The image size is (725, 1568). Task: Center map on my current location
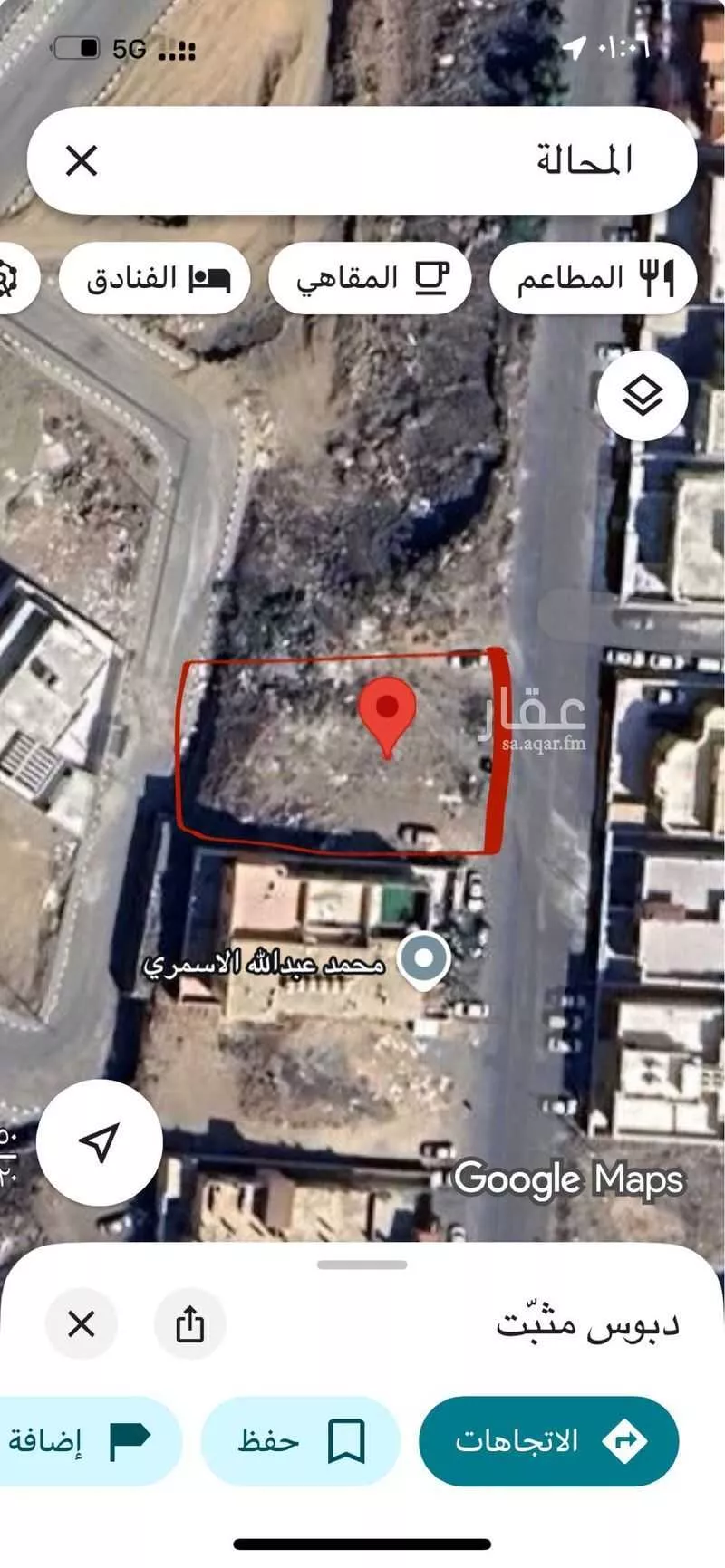point(99,1142)
